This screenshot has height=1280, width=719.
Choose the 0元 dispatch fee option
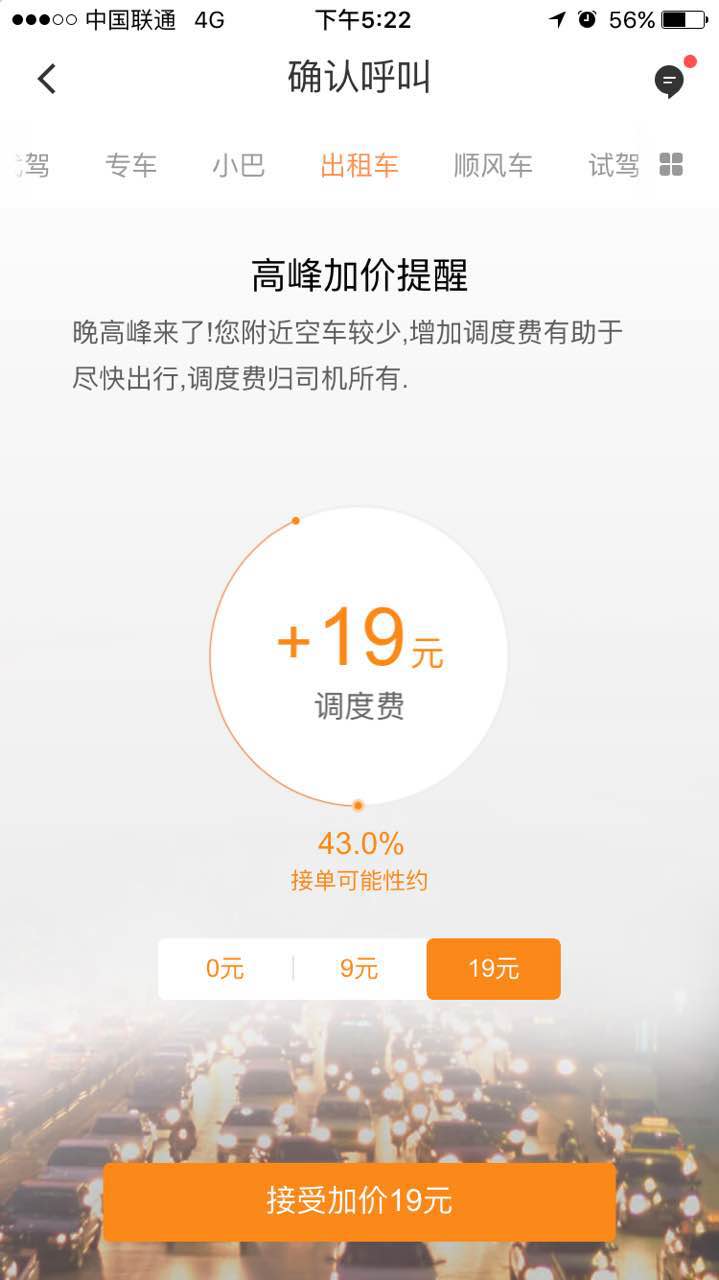(225, 968)
